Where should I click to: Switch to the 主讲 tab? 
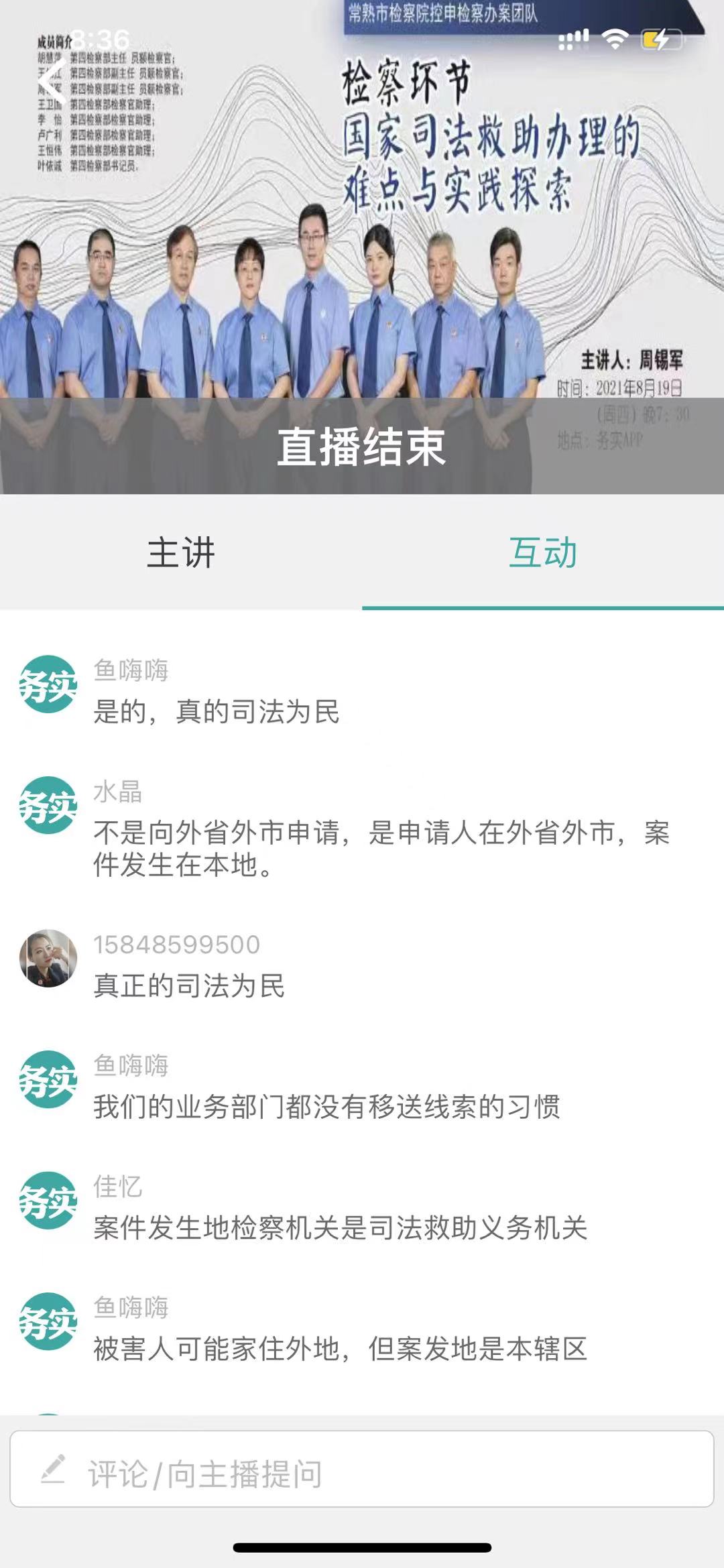181,553
